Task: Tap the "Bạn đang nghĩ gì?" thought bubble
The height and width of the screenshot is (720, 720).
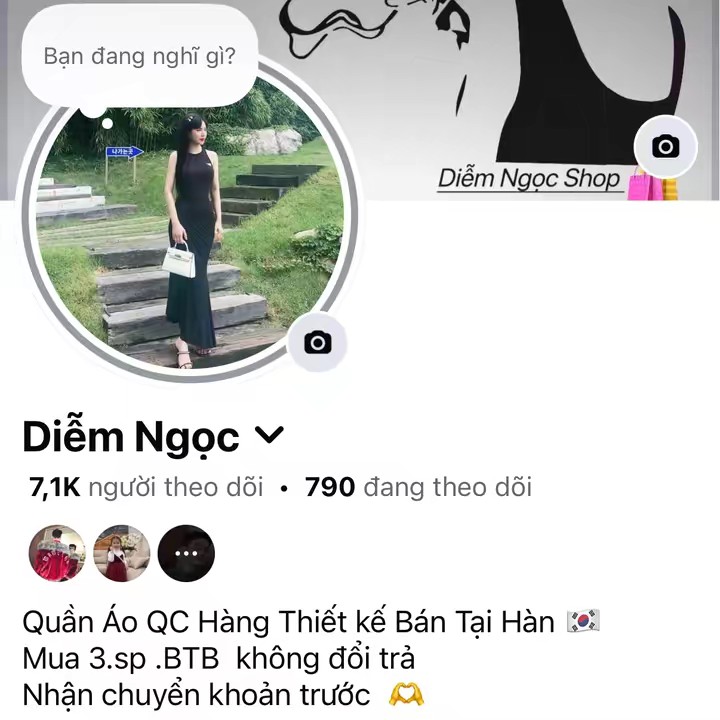Action: coord(139,56)
